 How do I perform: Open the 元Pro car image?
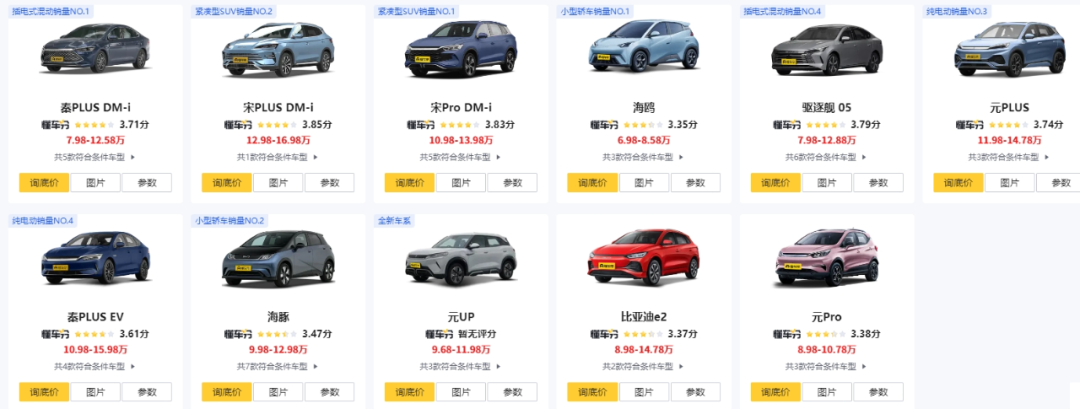click(x=826, y=260)
